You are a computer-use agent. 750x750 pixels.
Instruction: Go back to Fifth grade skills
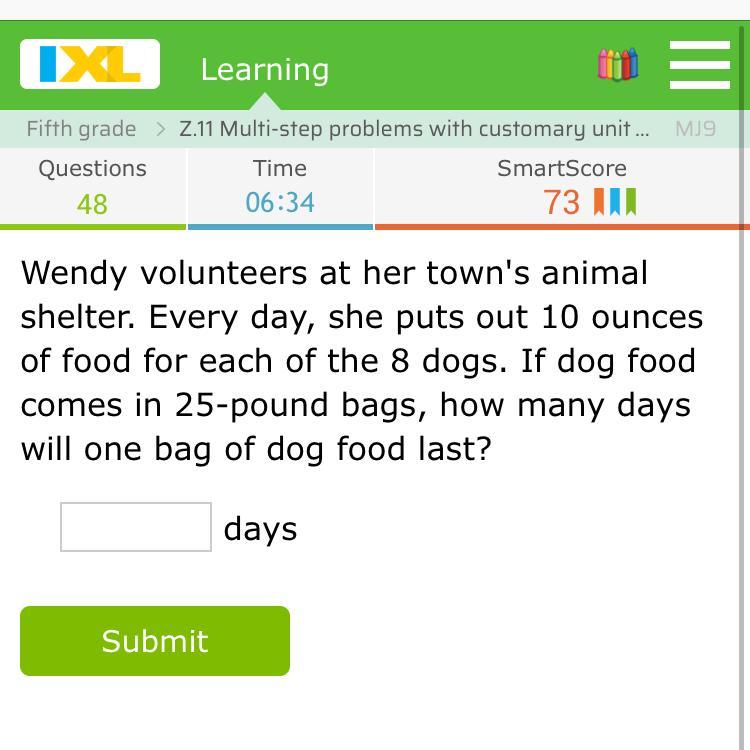click(x=81, y=129)
